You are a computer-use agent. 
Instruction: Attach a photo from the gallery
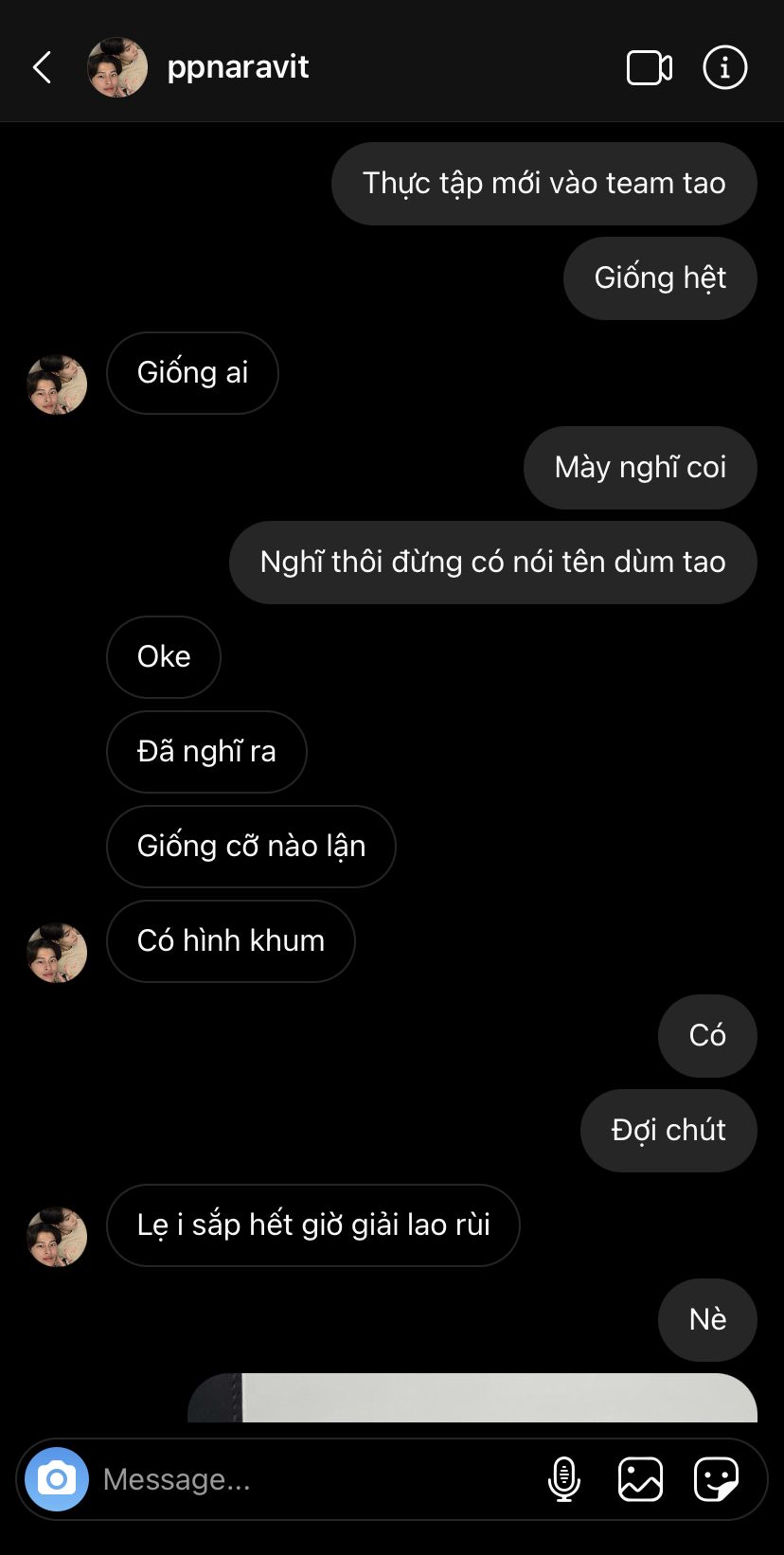click(x=640, y=1479)
